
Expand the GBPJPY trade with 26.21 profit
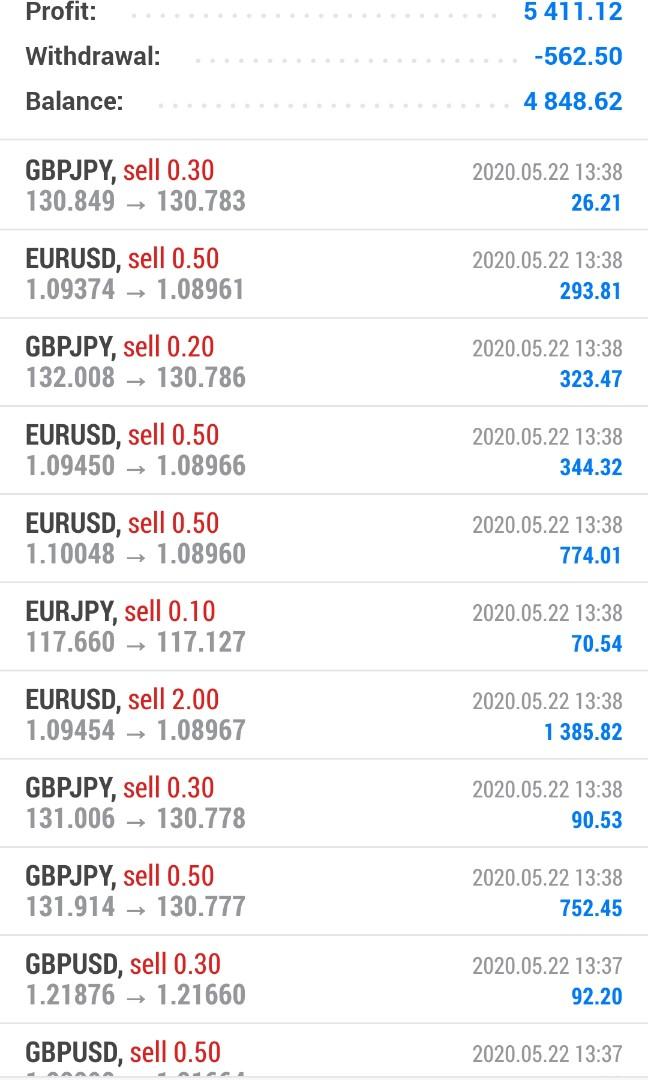(x=324, y=186)
